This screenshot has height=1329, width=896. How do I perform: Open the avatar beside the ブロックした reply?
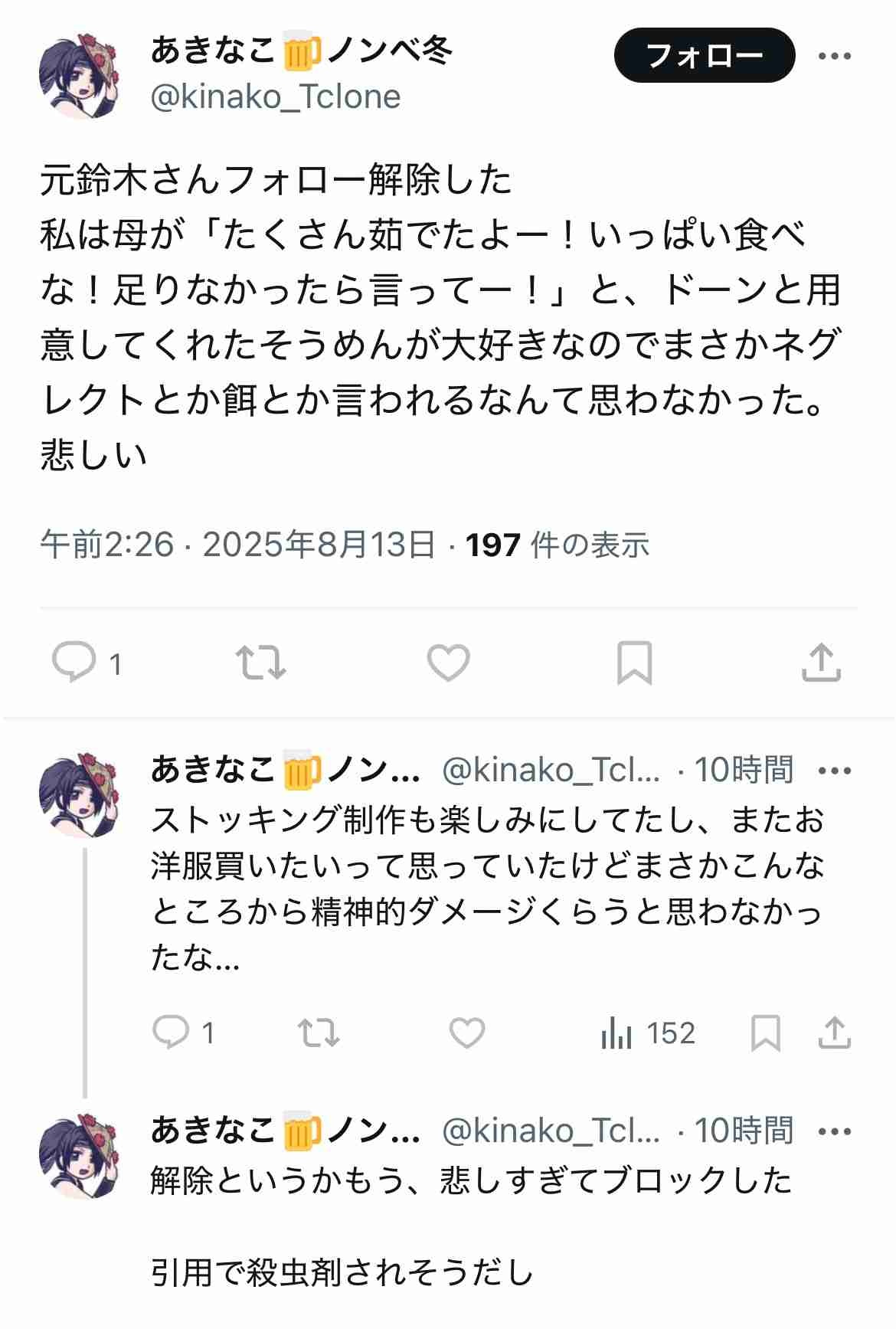pyautogui.click(x=80, y=1155)
